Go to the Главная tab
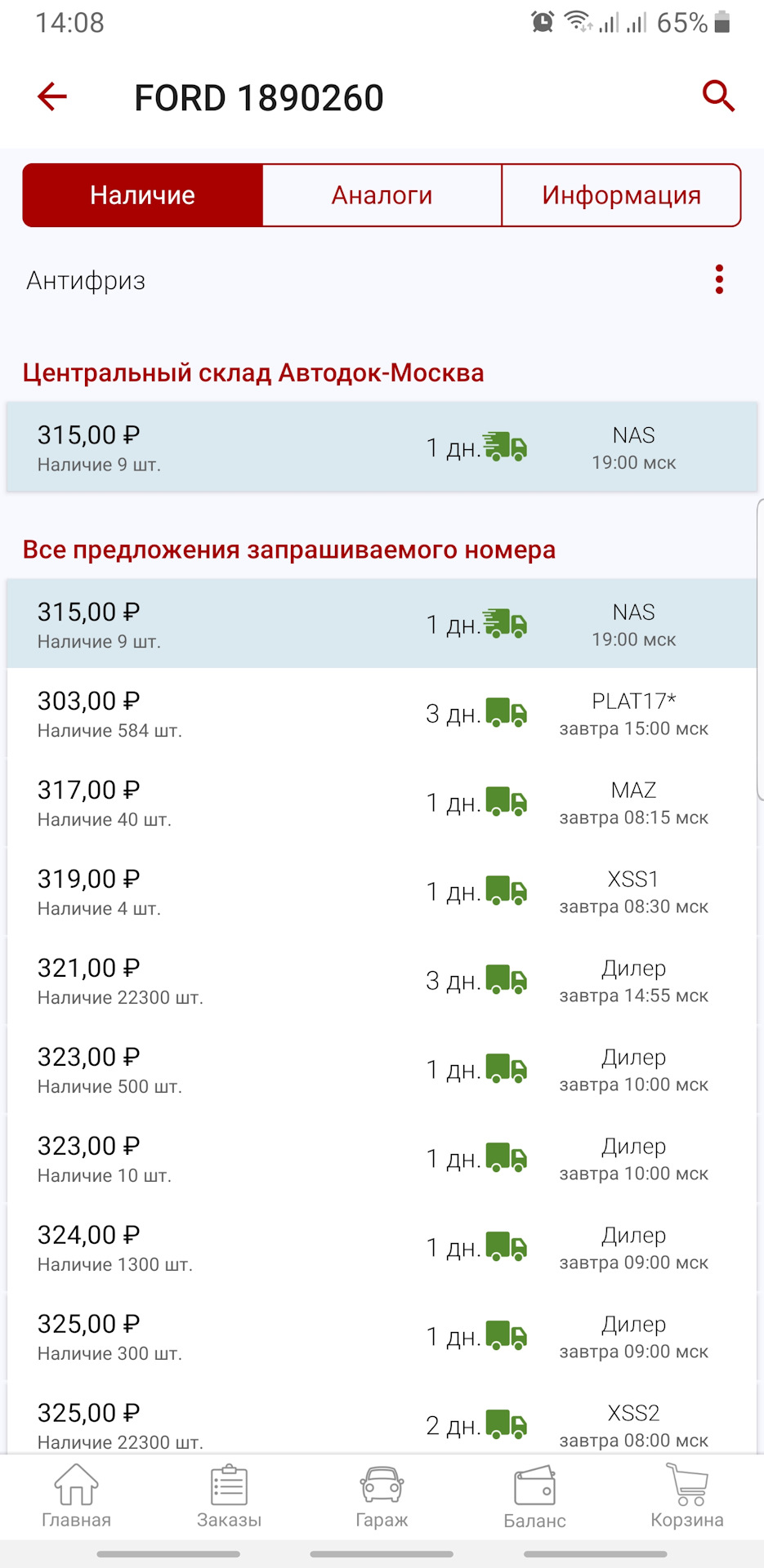The width and height of the screenshot is (764, 1568). 76,1497
